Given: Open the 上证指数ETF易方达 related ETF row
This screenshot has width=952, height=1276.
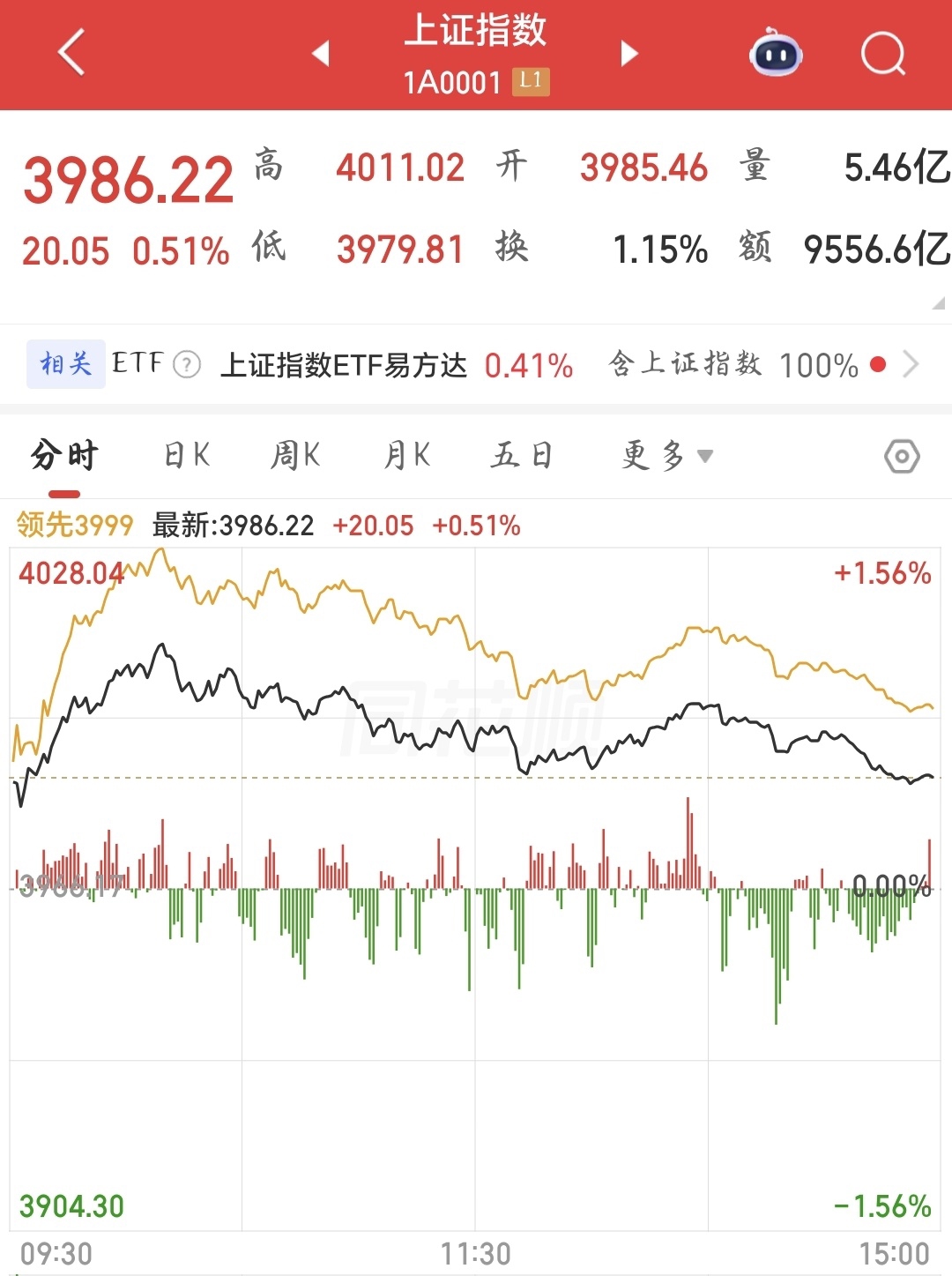Looking at the screenshot, I should 344,365.
